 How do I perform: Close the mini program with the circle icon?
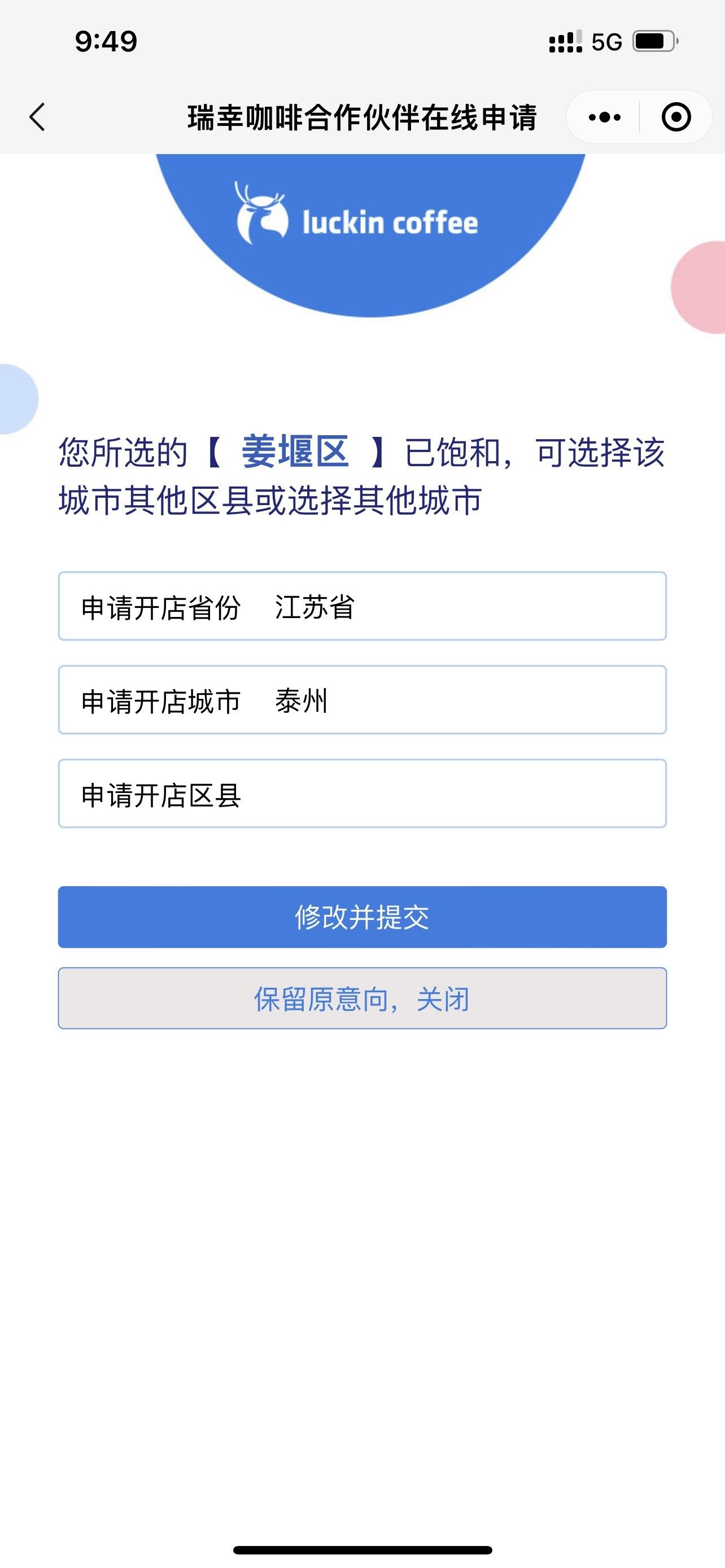pyautogui.click(x=676, y=117)
